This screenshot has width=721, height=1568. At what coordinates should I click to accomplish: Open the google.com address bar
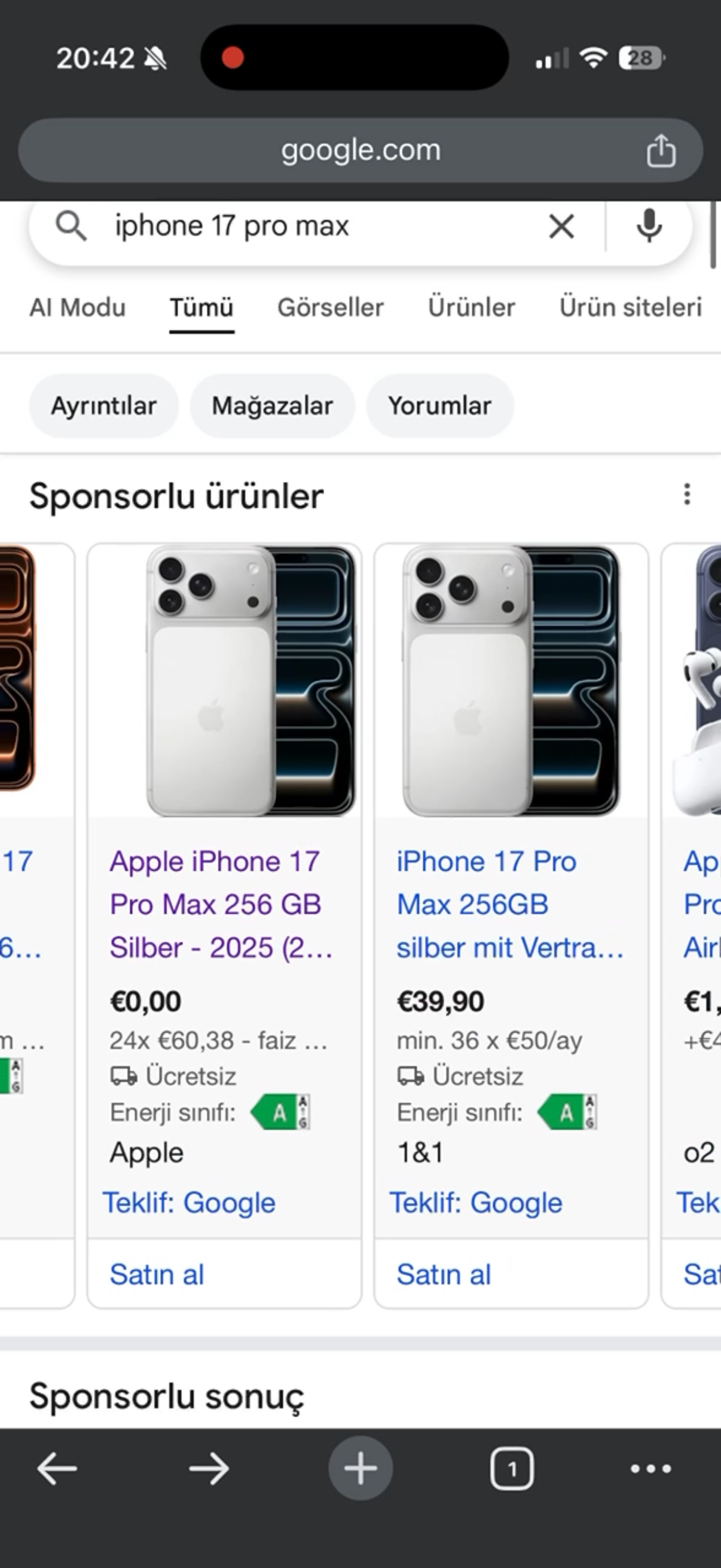[x=360, y=150]
